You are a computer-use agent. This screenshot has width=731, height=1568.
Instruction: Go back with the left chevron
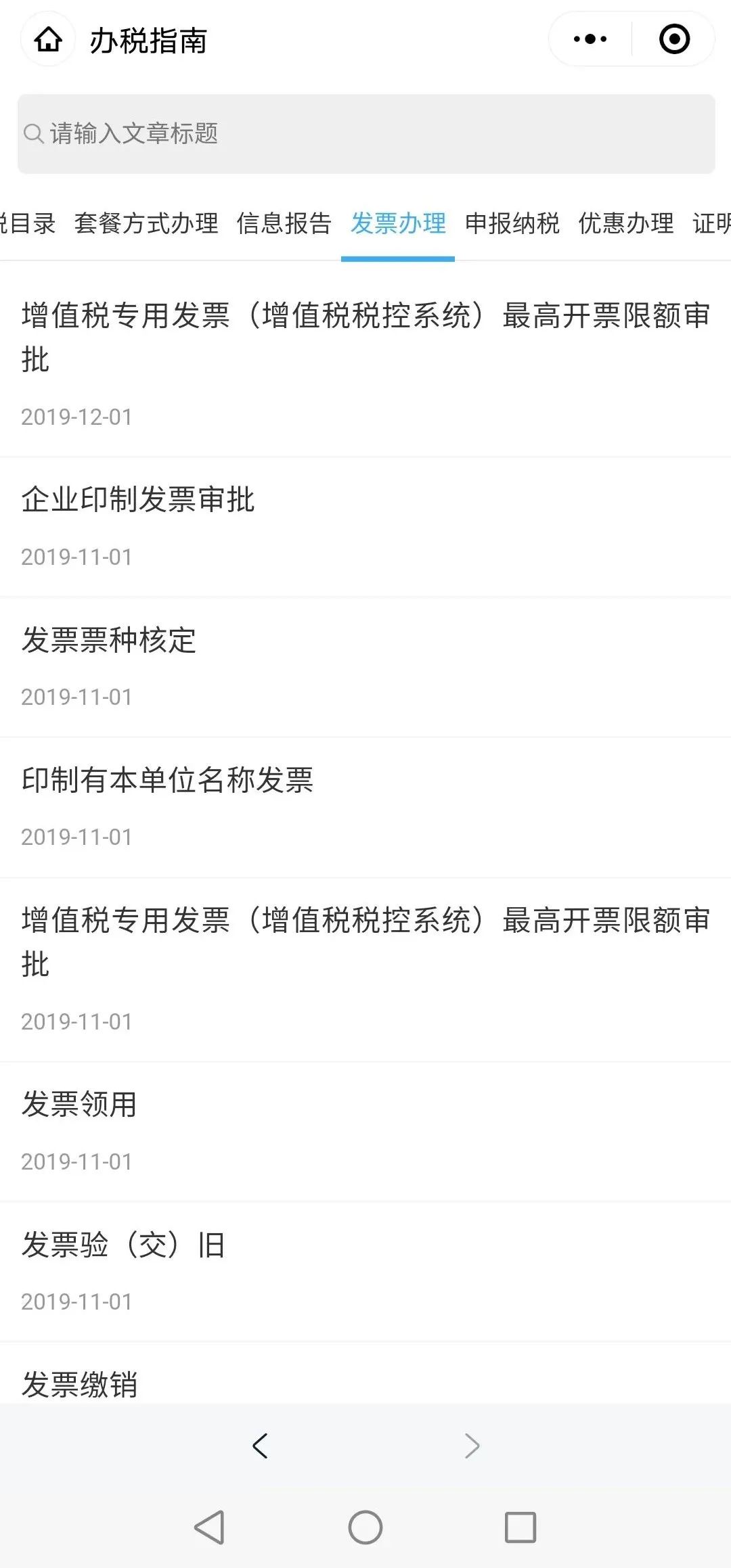(x=260, y=1446)
